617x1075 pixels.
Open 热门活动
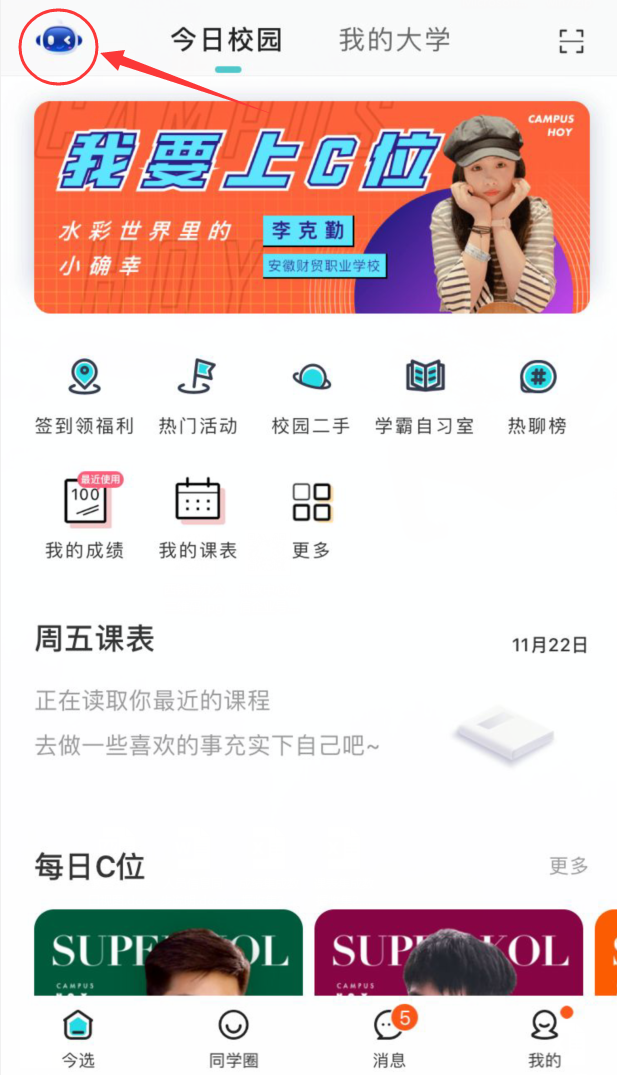pos(197,397)
